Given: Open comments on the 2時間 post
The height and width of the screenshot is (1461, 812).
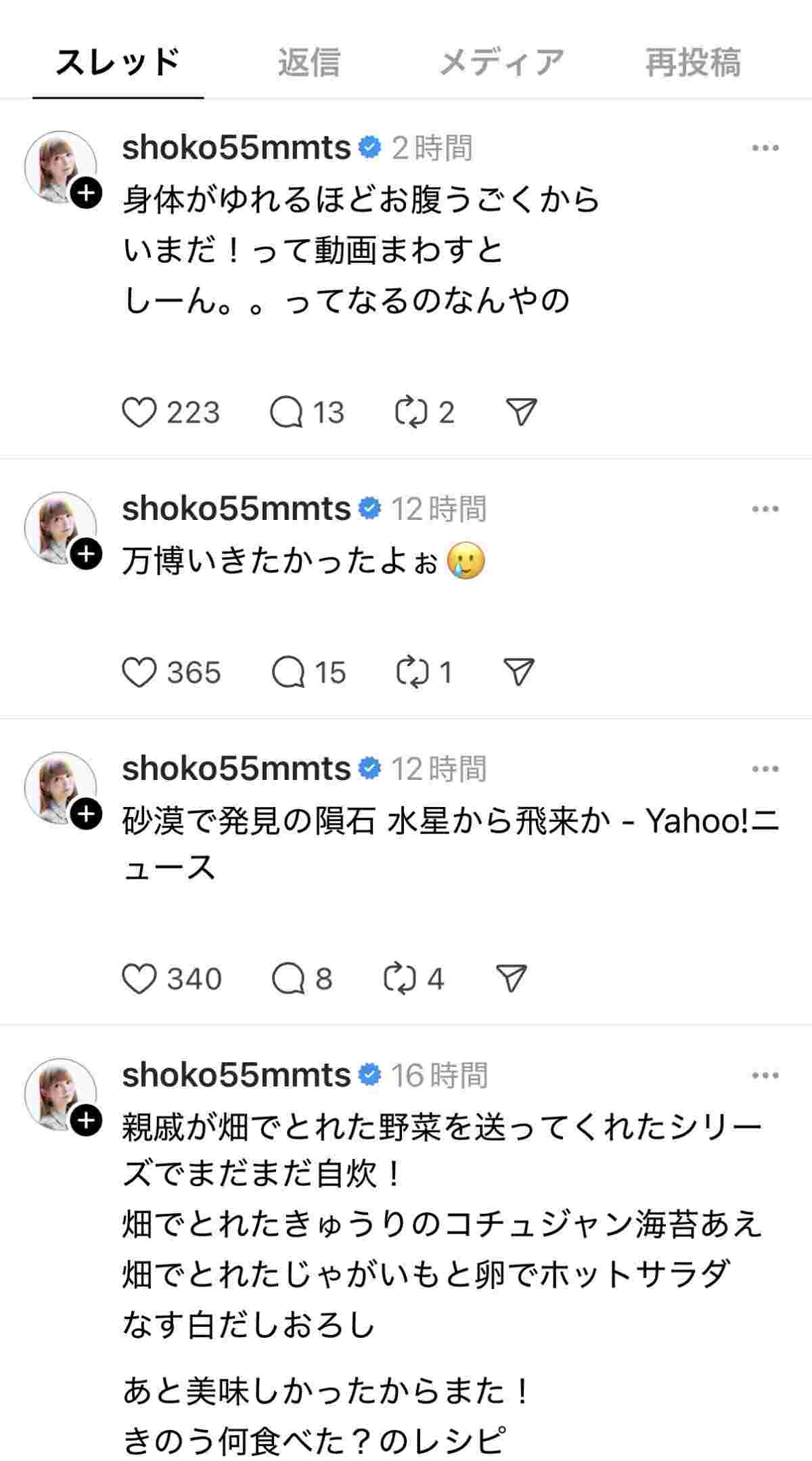Looking at the screenshot, I should pyautogui.click(x=286, y=412).
